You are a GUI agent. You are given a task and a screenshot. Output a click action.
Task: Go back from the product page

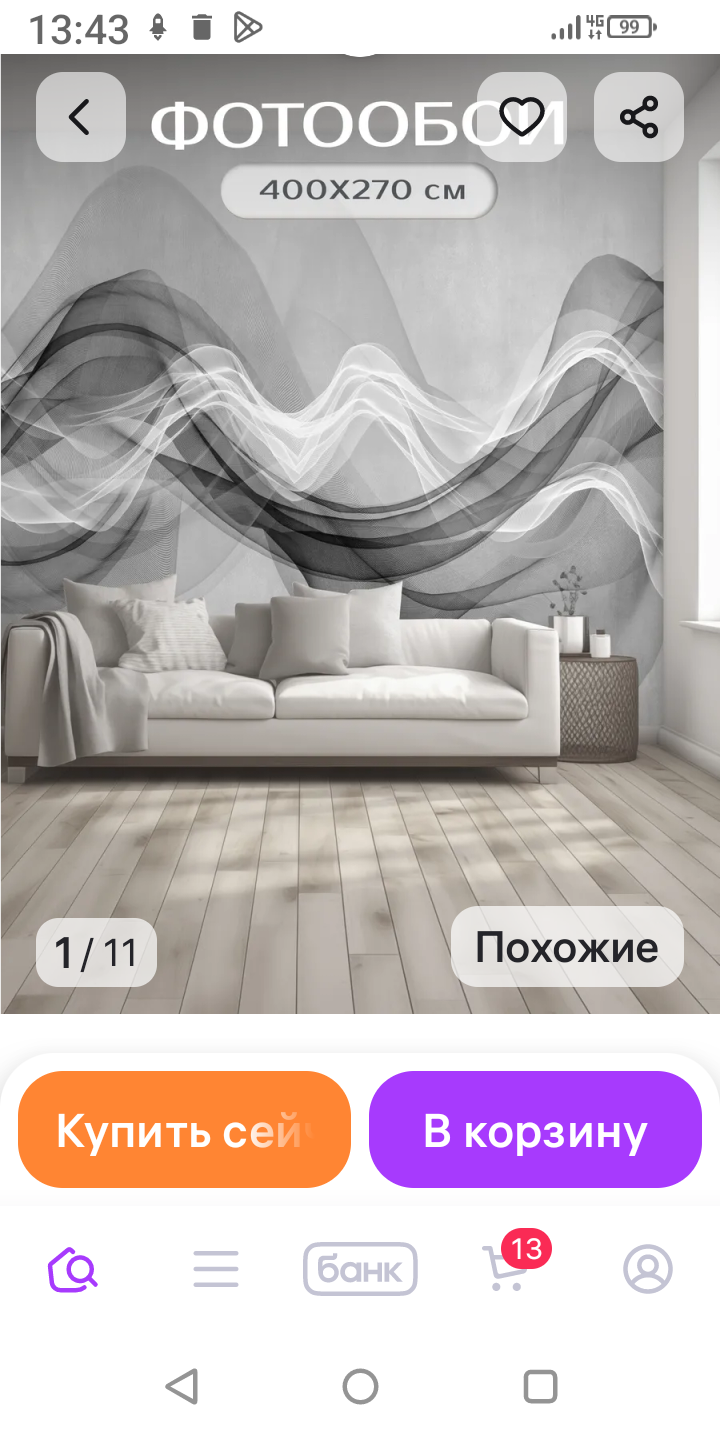coord(80,118)
